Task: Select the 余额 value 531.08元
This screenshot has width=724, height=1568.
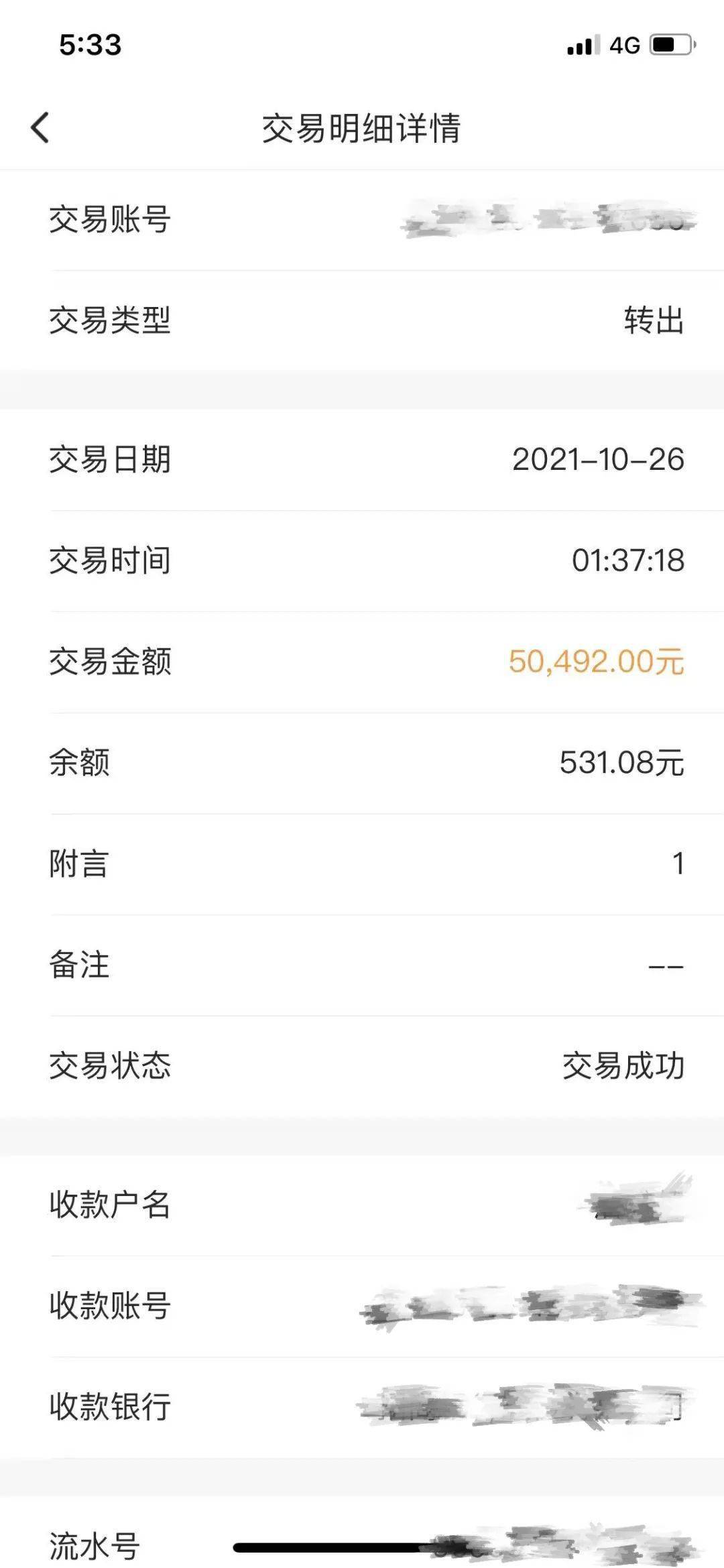Action: coord(620,762)
